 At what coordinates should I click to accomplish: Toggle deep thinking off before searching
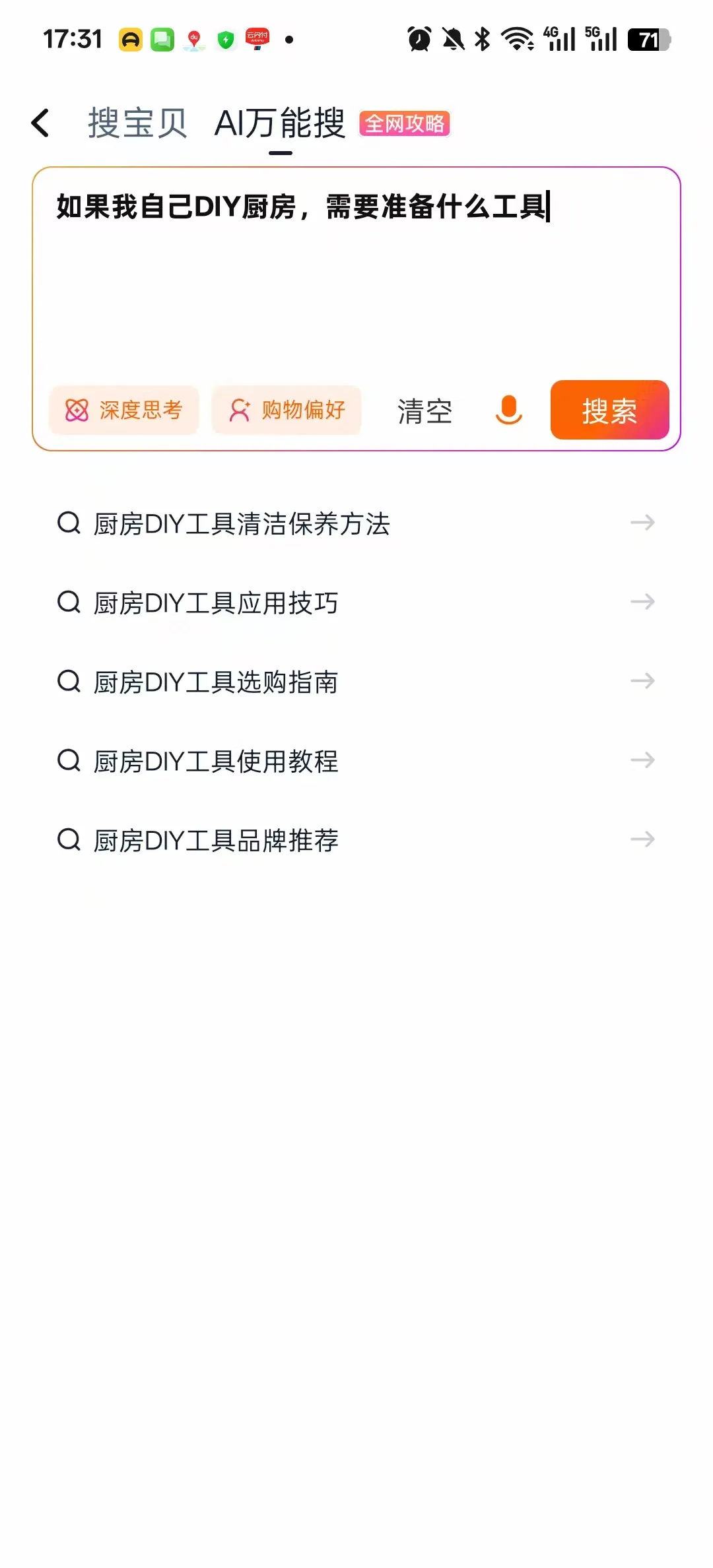pos(124,410)
